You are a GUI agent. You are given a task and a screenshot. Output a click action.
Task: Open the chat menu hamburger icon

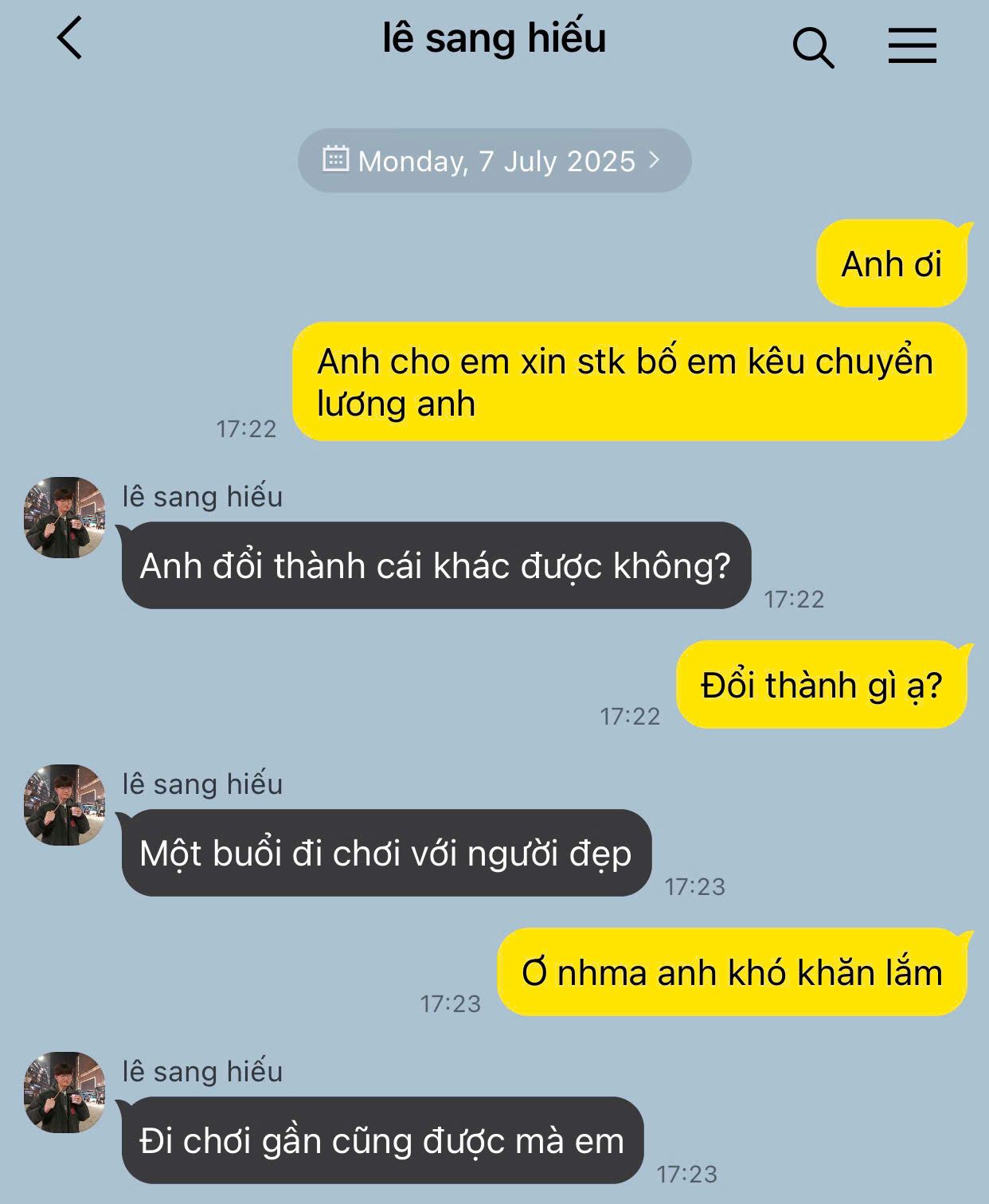[x=913, y=45]
